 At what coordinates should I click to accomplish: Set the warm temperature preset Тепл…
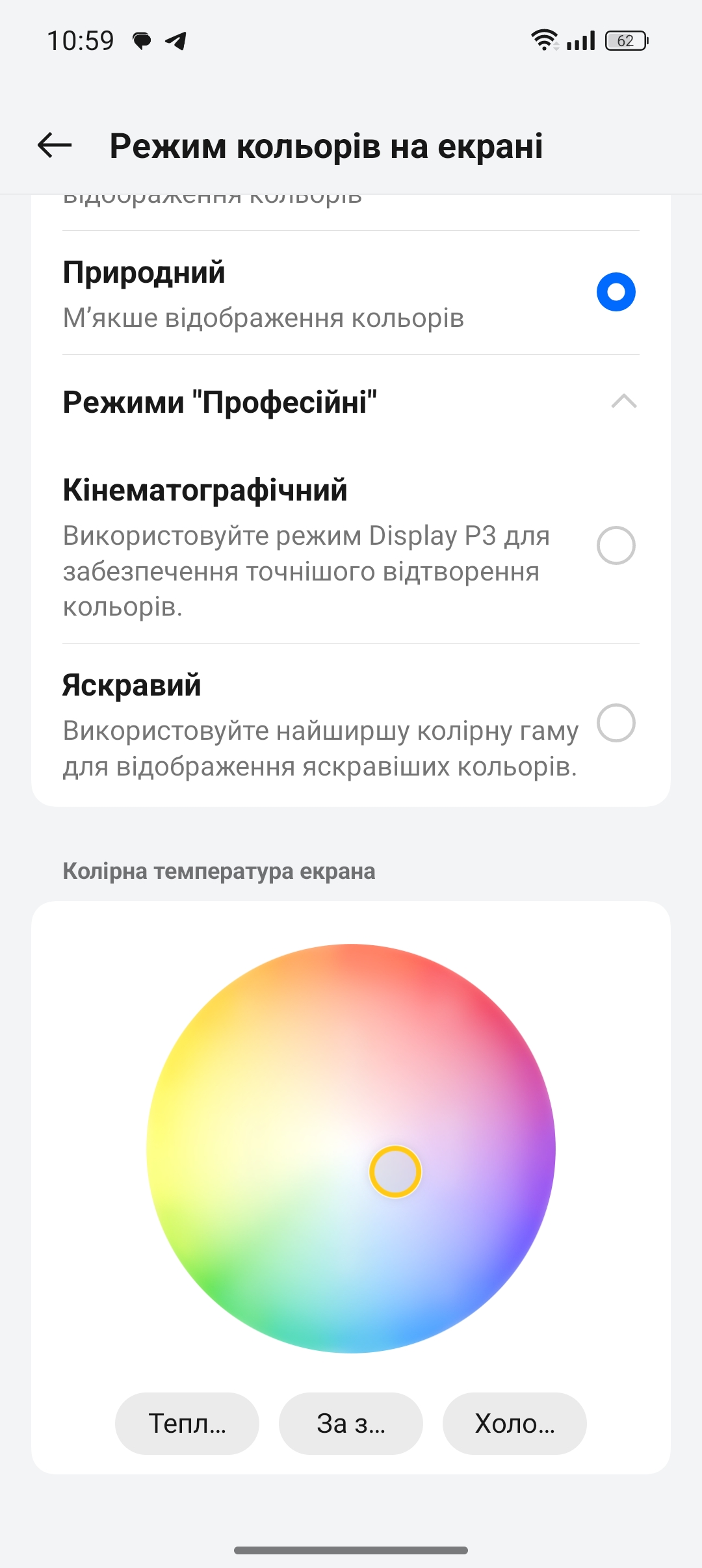187,1423
